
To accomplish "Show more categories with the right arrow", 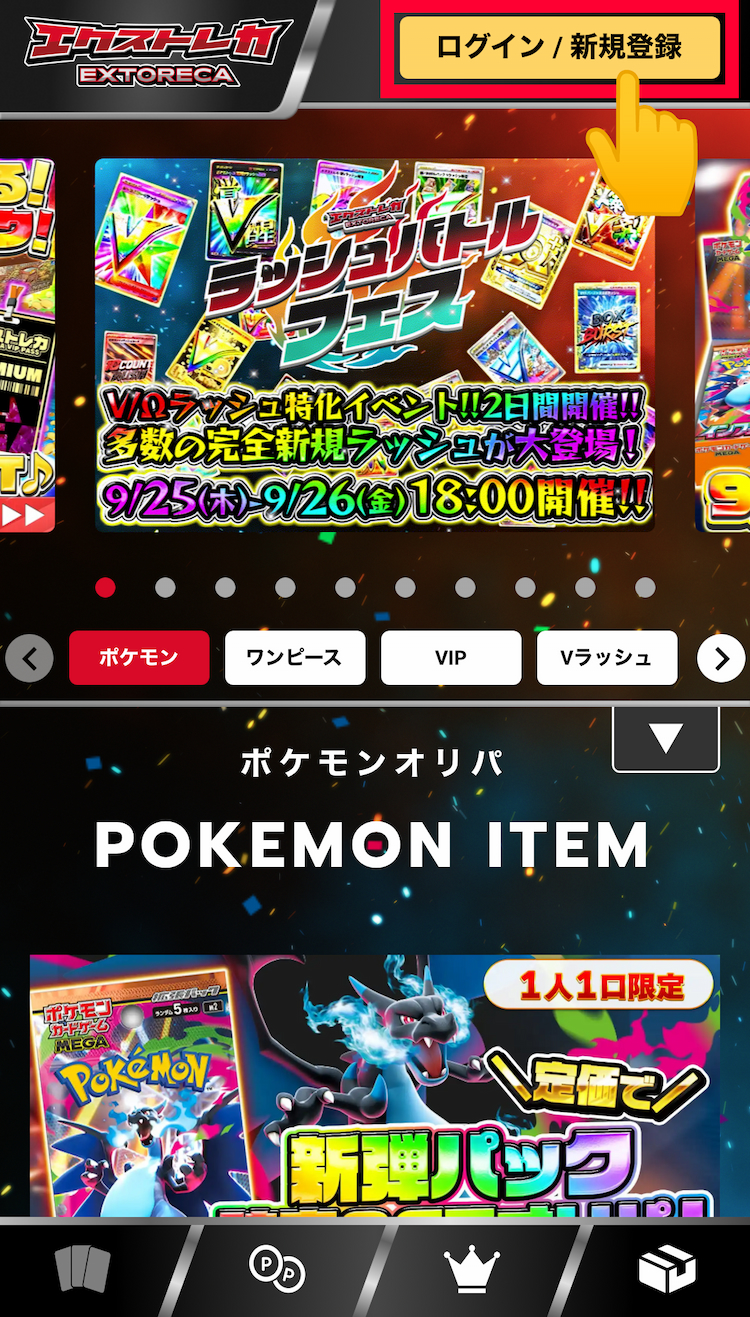I will [x=721, y=658].
